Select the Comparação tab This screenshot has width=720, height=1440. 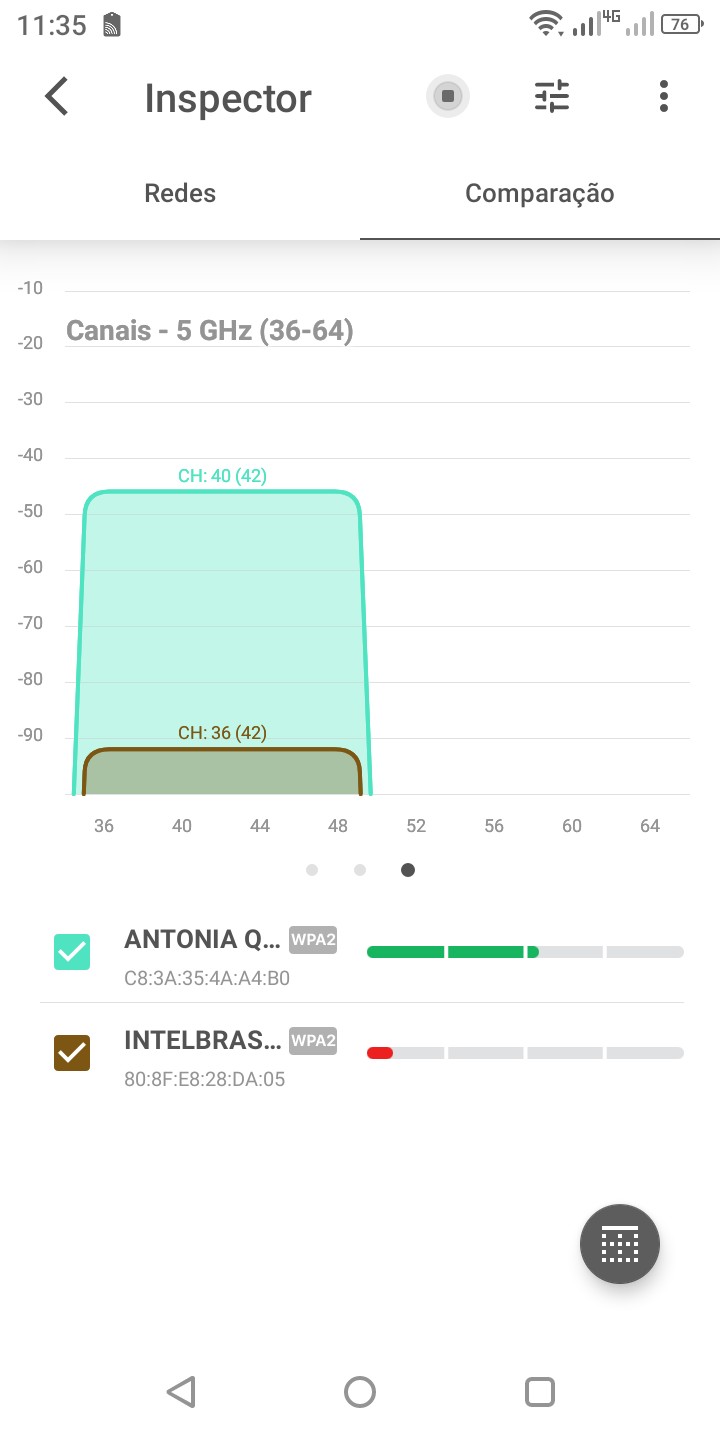539,193
